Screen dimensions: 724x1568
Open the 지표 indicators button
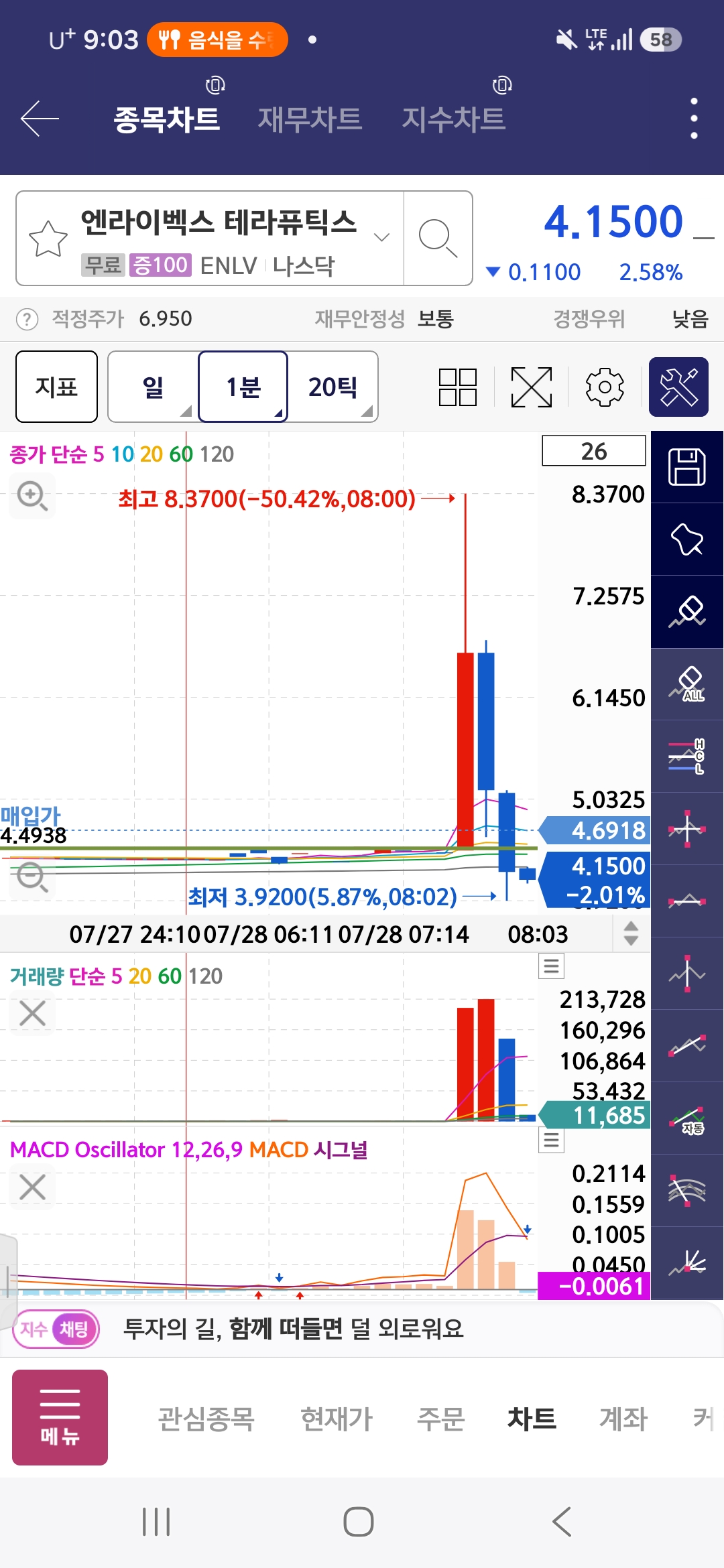point(56,387)
